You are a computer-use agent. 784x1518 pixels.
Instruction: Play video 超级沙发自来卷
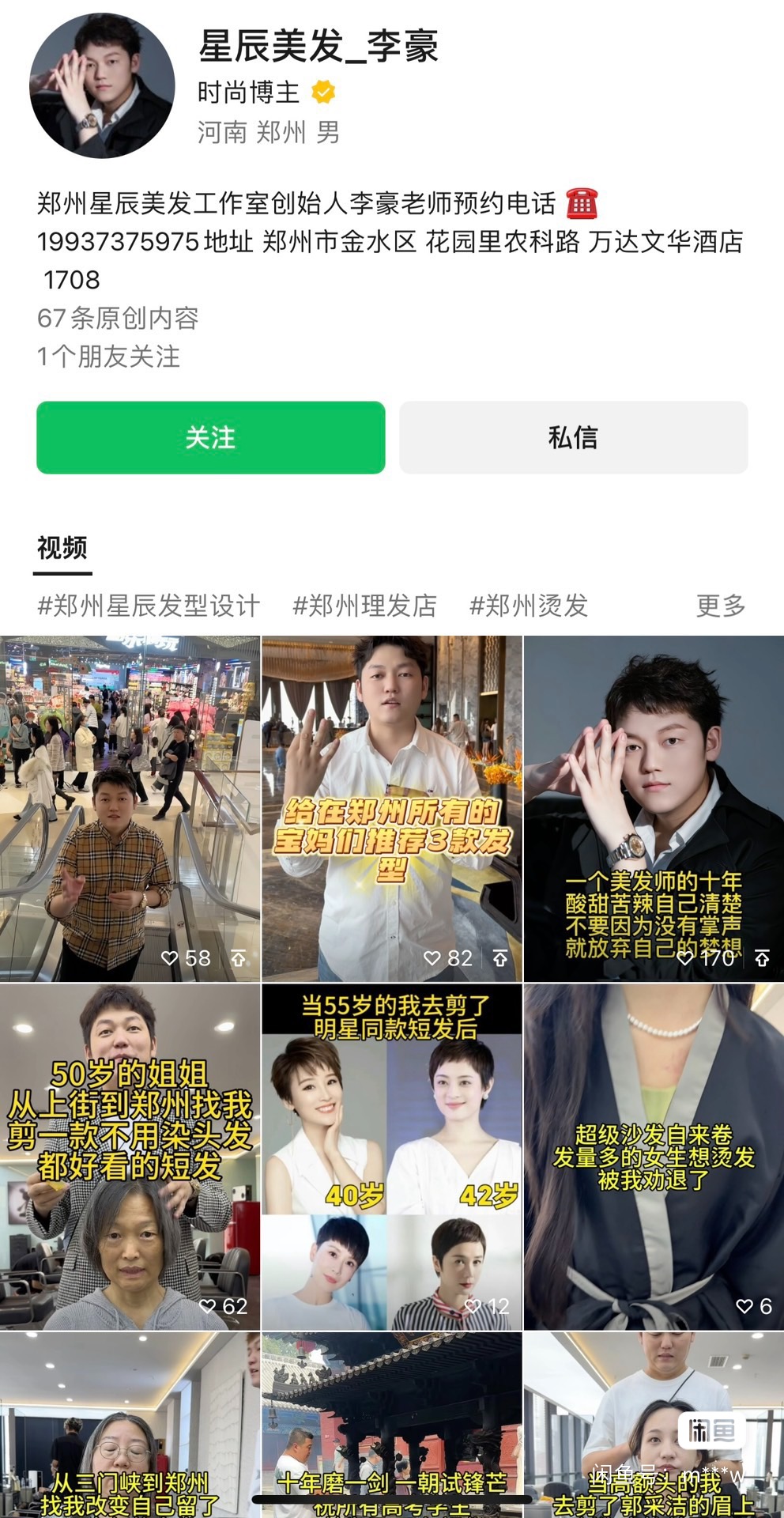654,1156
